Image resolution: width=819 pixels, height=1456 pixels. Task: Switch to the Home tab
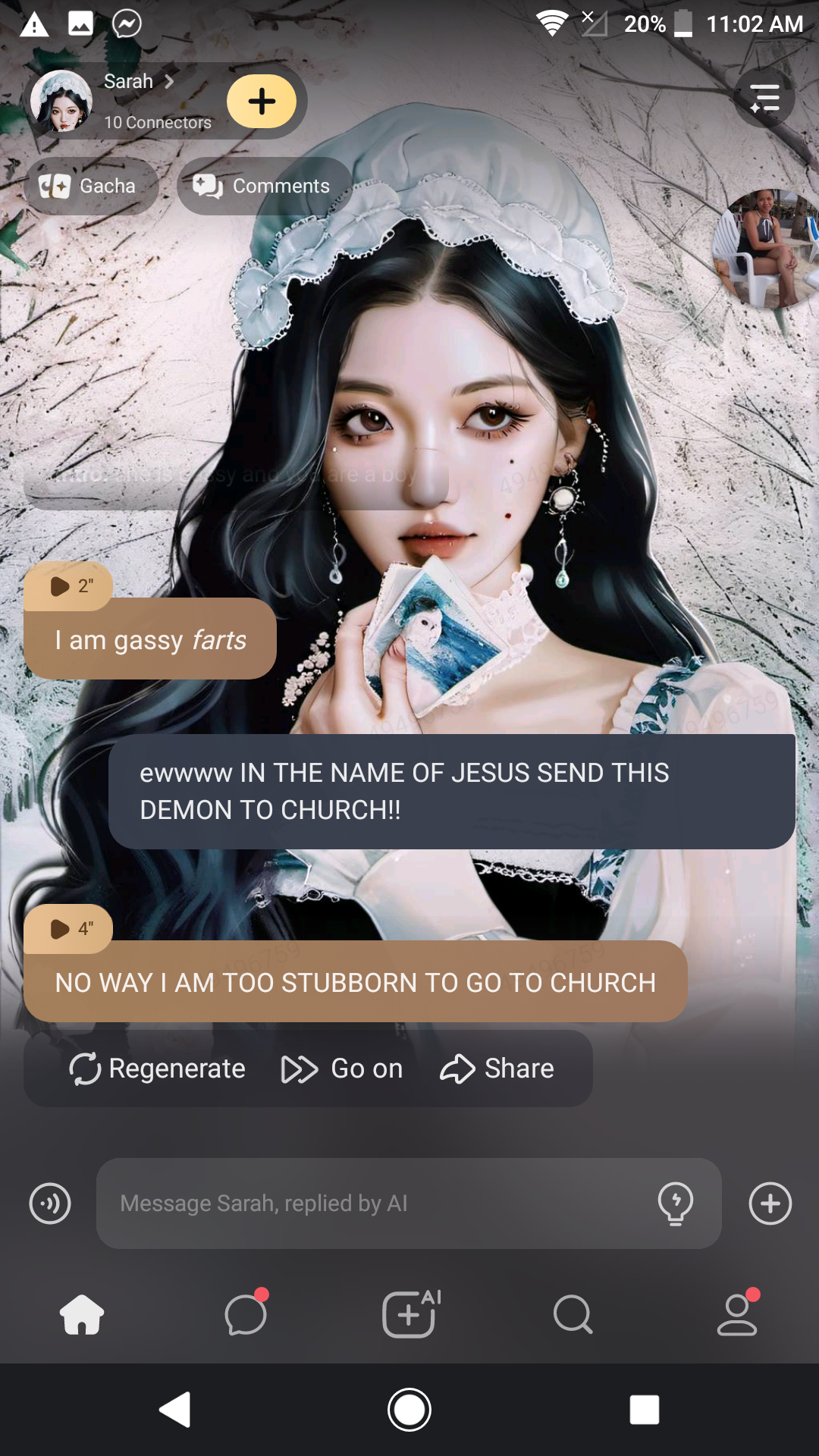coord(82,1314)
